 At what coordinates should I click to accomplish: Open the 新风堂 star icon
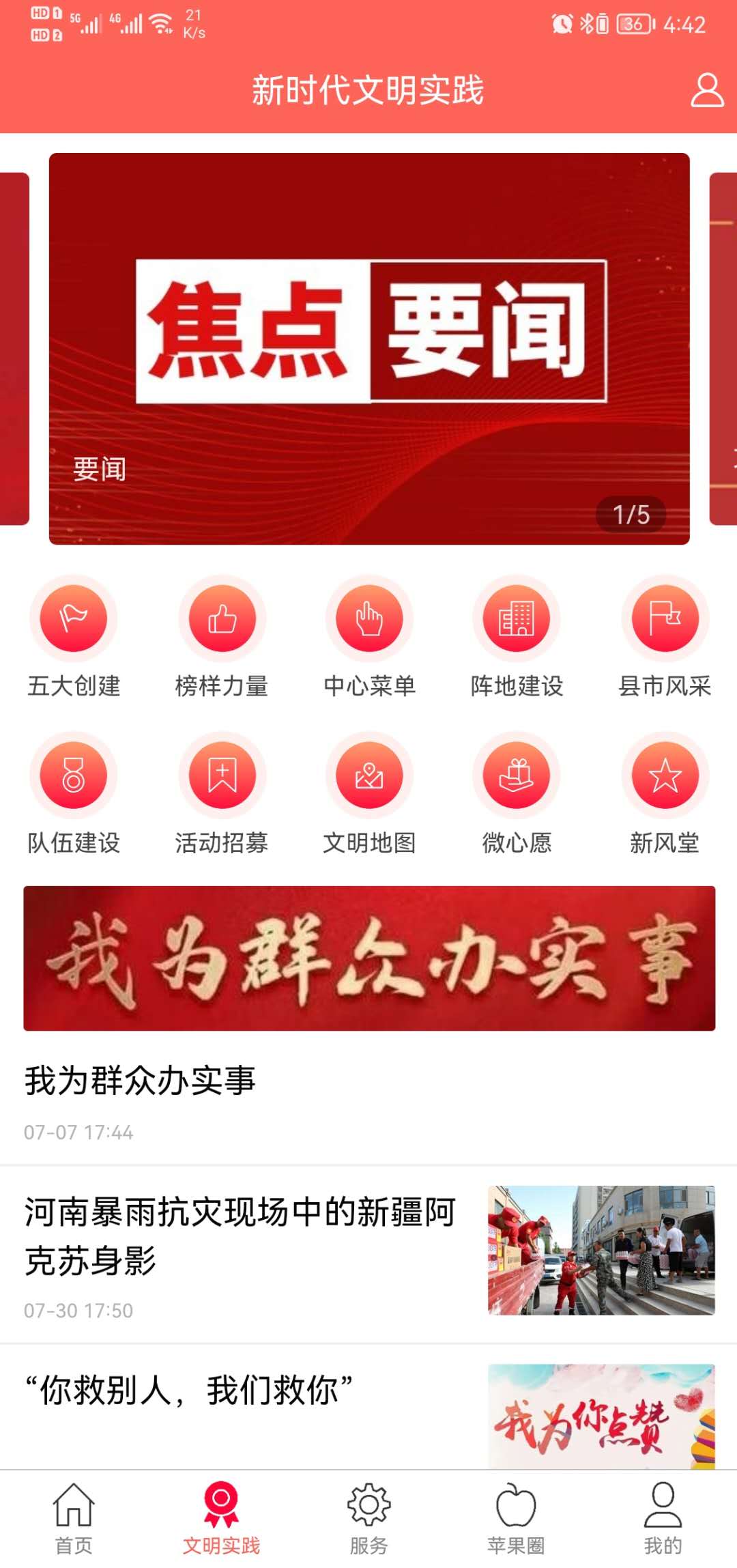(663, 775)
